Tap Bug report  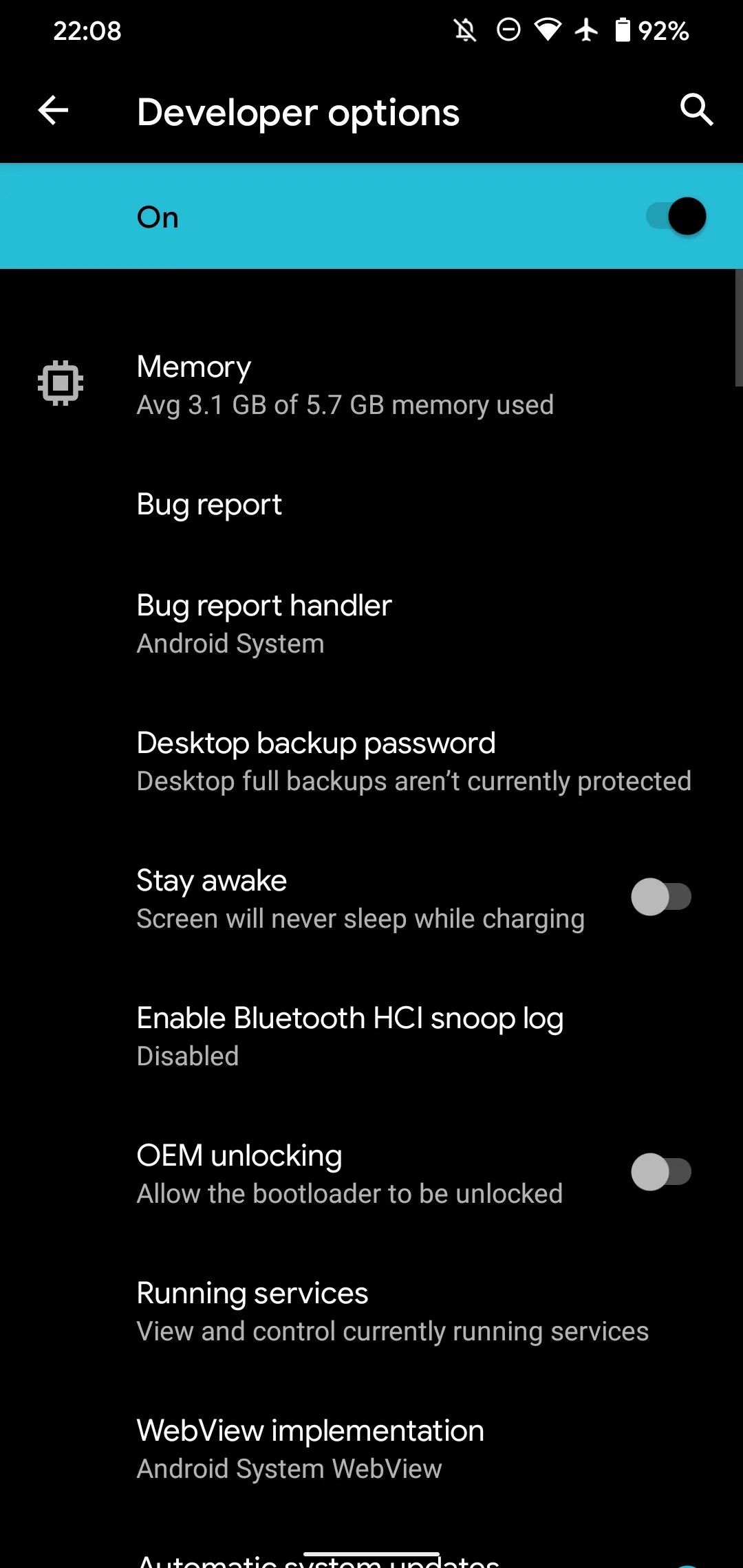click(209, 505)
